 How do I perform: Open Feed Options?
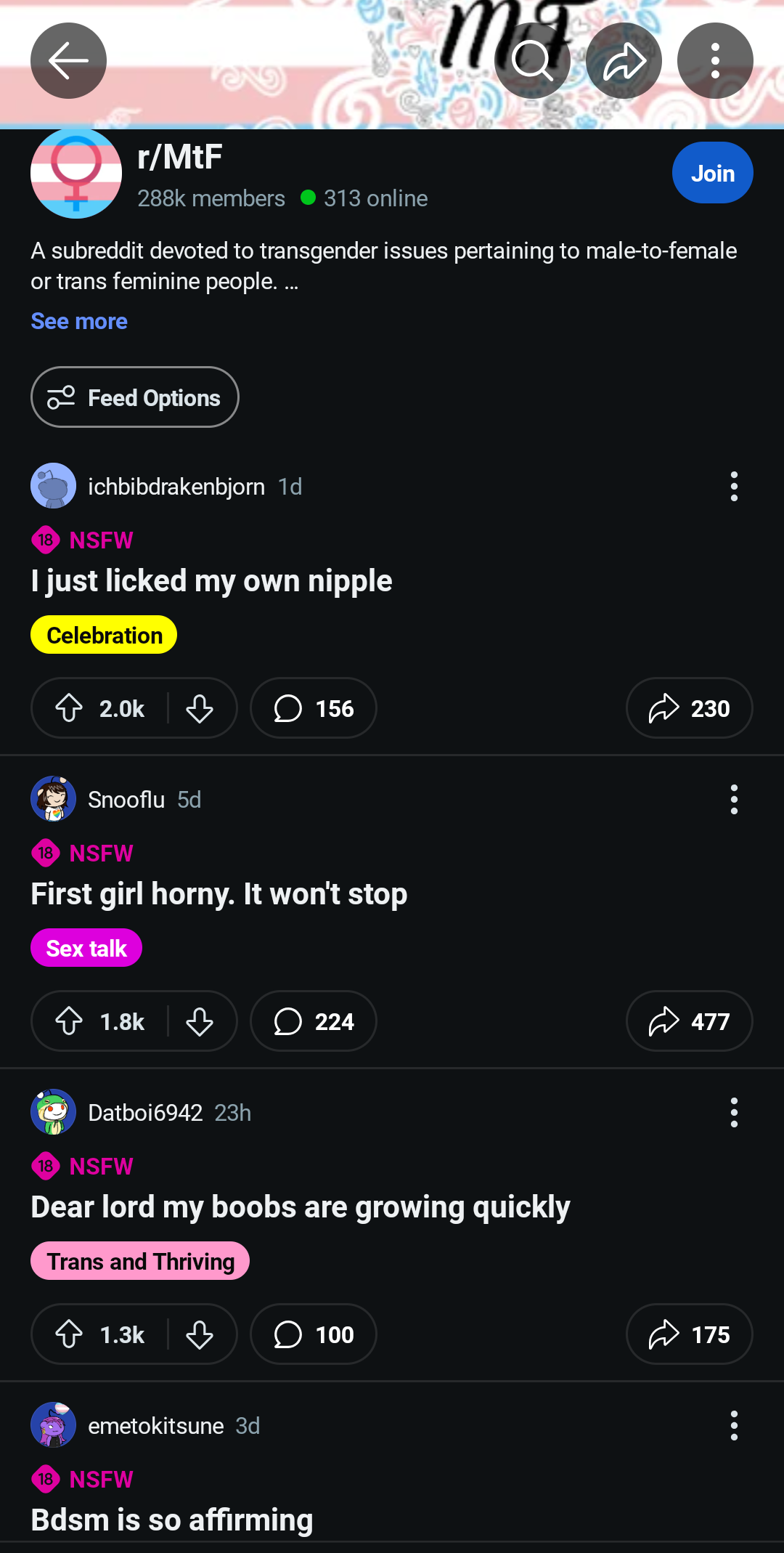coord(135,397)
